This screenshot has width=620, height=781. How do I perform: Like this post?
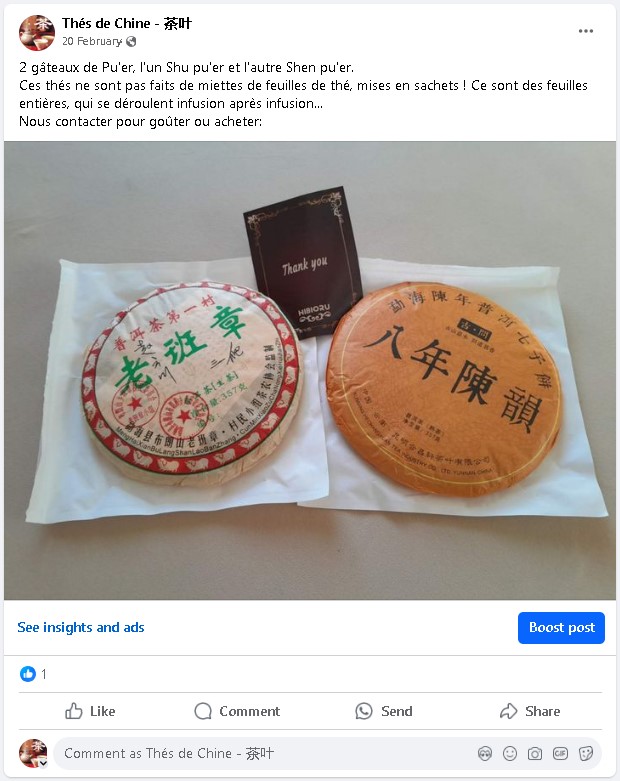pyautogui.click(x=91, y=711)
